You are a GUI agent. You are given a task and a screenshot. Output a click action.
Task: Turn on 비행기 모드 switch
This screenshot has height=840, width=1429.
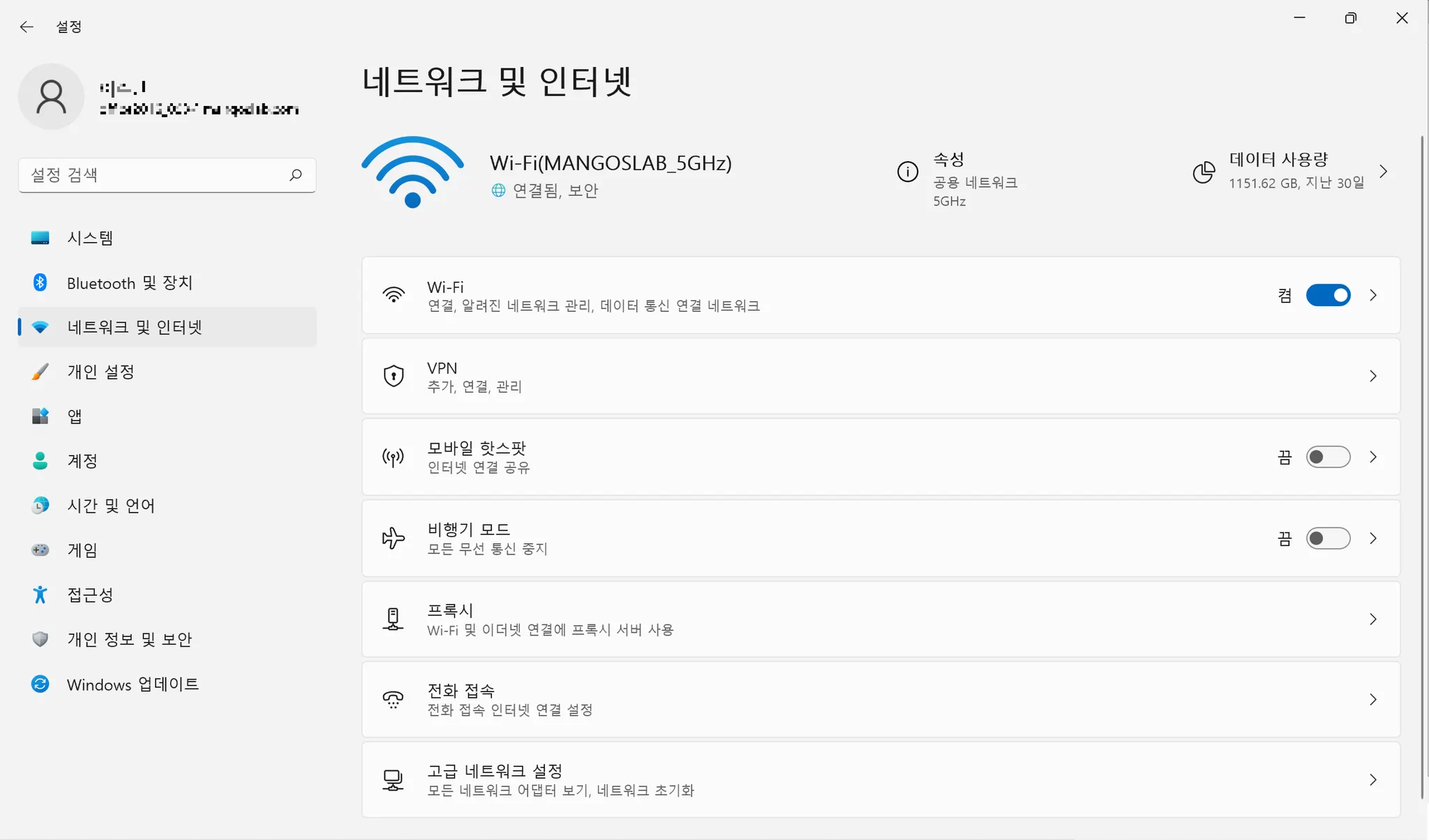point(1328,539)
